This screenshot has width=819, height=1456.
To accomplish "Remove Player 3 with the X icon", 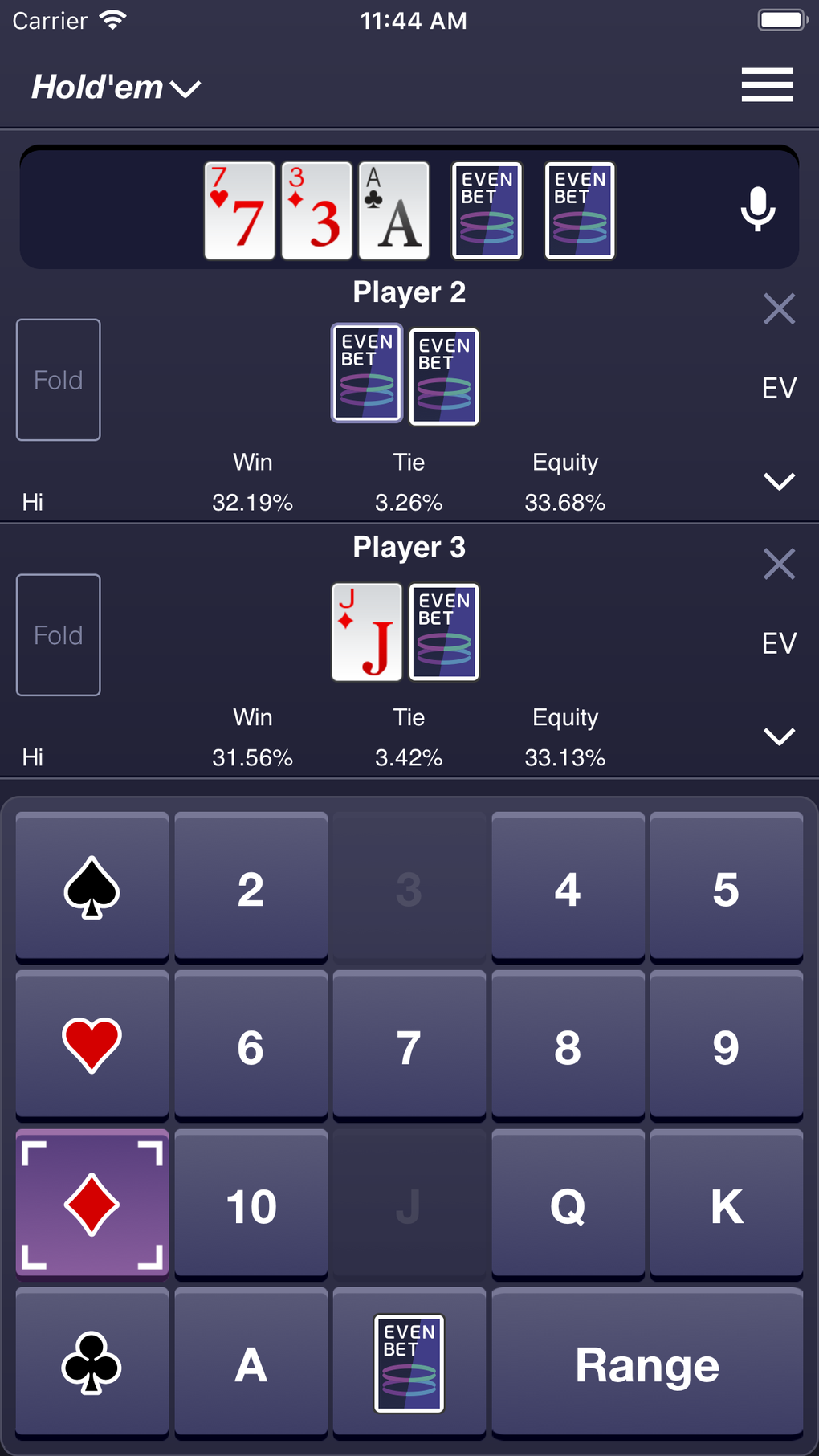I will click(x=779, y=564).
